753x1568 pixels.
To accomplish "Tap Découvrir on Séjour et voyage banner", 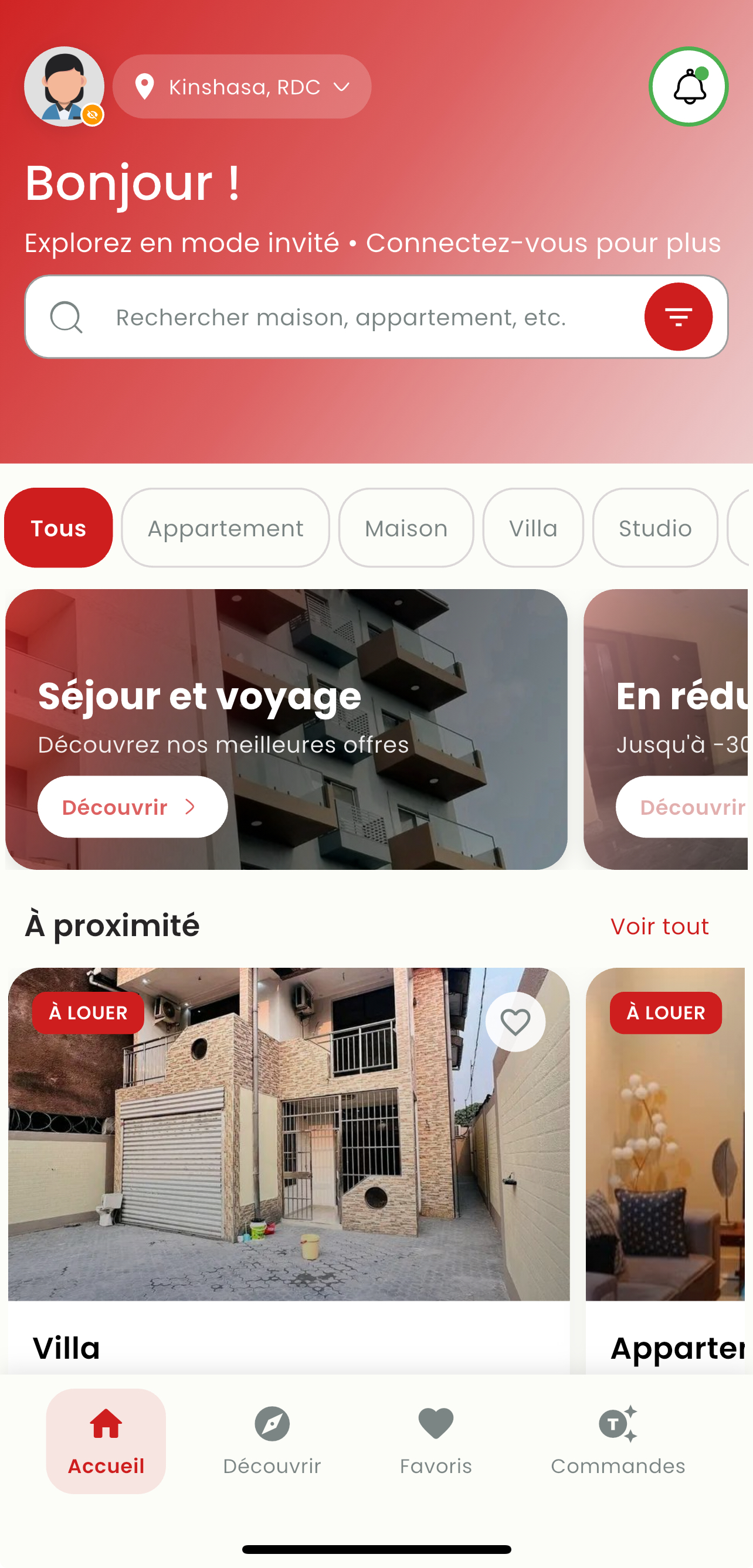I will (x=132, y=807).
